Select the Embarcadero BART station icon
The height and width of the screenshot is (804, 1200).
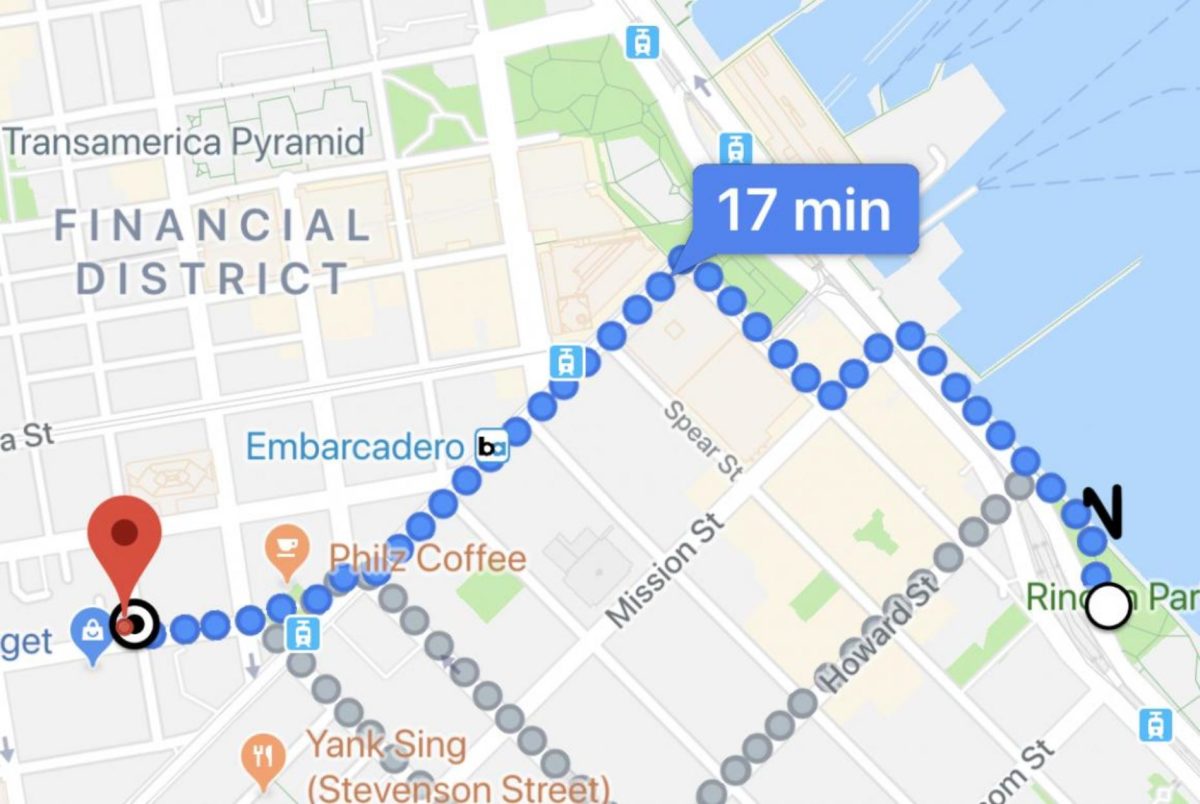click(491, 447)
